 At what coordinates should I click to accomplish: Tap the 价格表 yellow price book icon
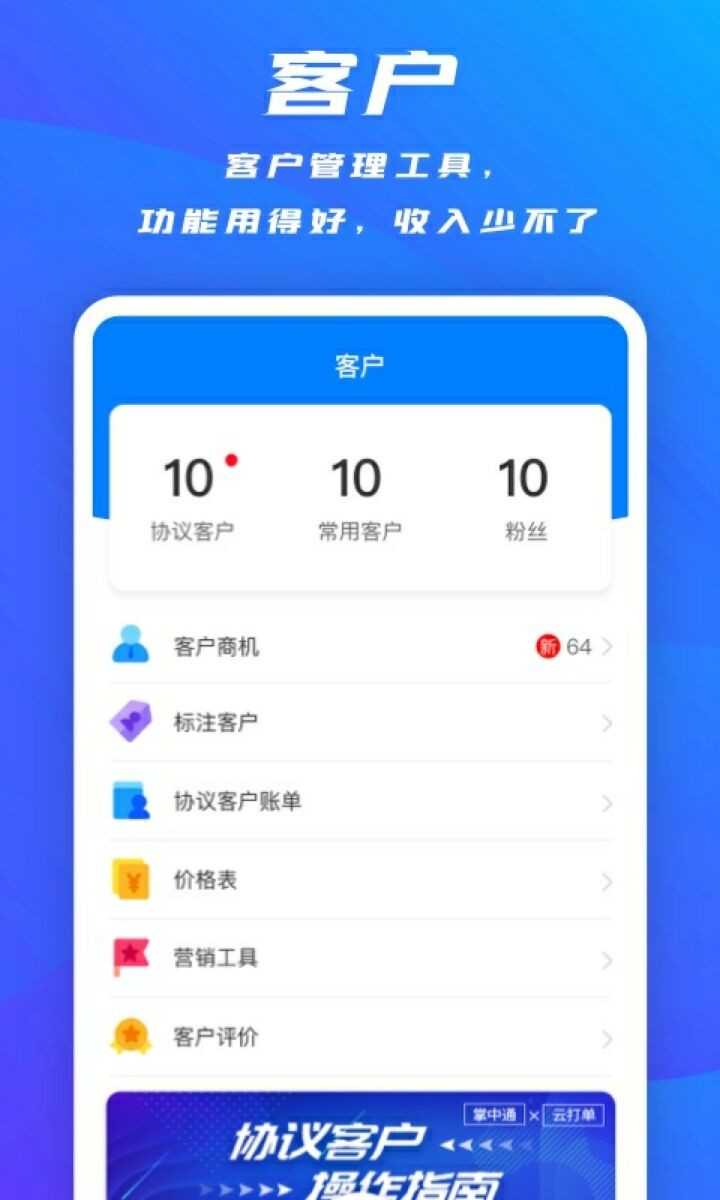(x=129, y=880)
